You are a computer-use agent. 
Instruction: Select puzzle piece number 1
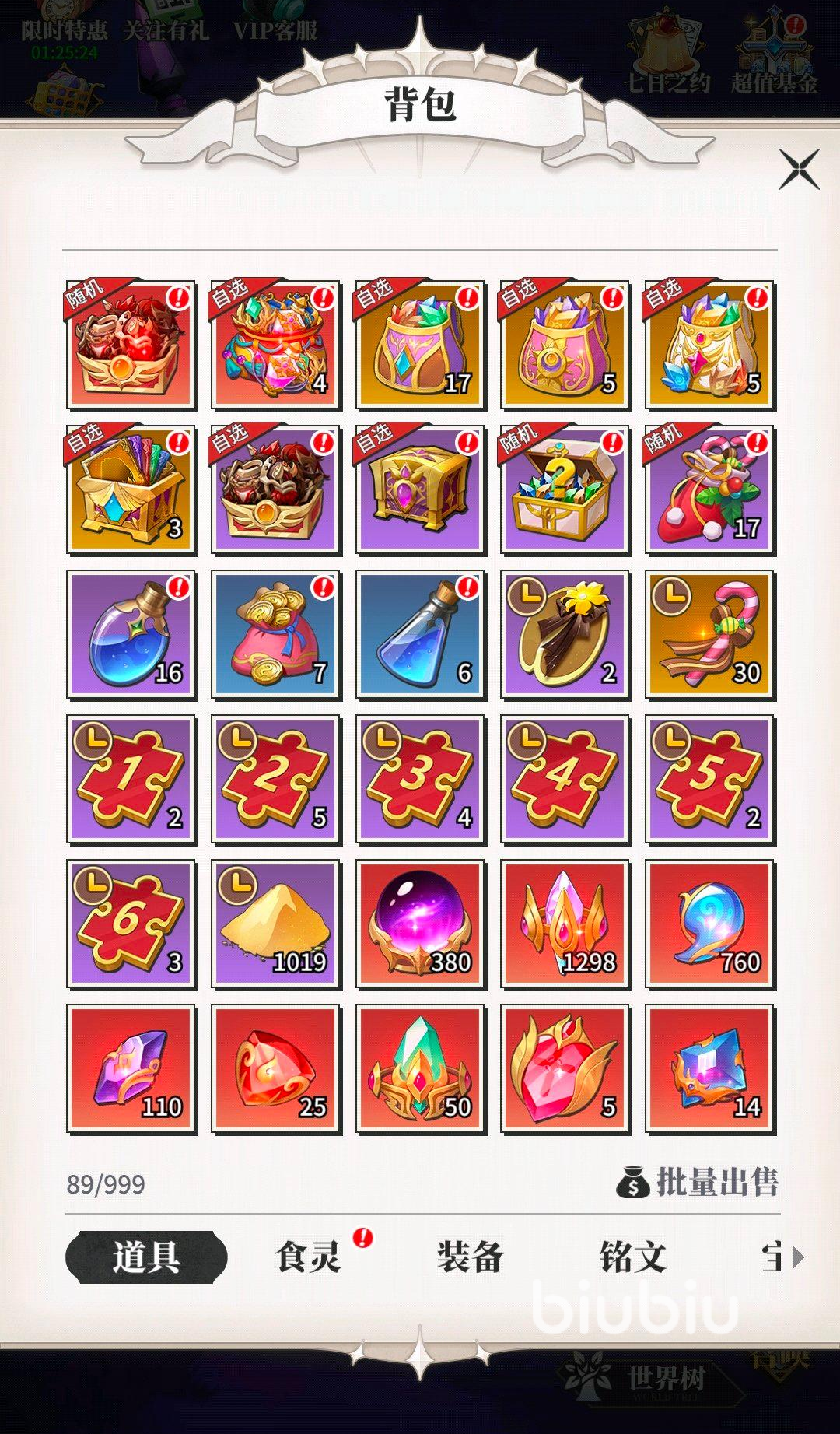131,780
